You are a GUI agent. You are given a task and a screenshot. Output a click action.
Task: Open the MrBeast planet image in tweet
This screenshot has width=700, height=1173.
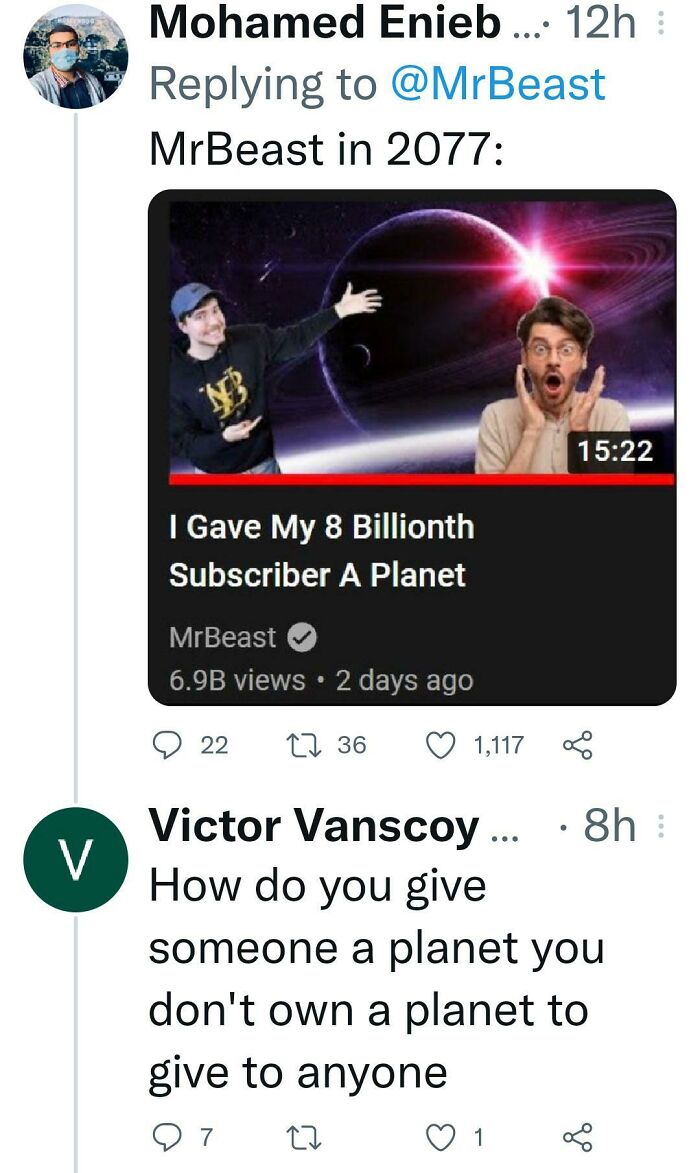(x=412, y=447)
